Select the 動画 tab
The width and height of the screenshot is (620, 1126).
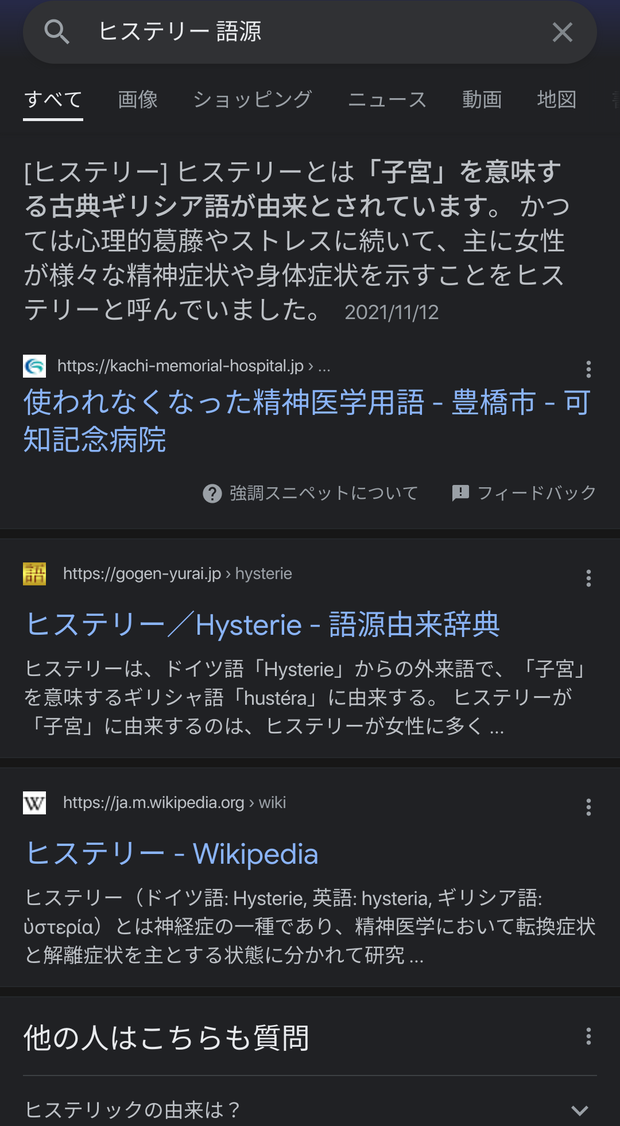481,99
